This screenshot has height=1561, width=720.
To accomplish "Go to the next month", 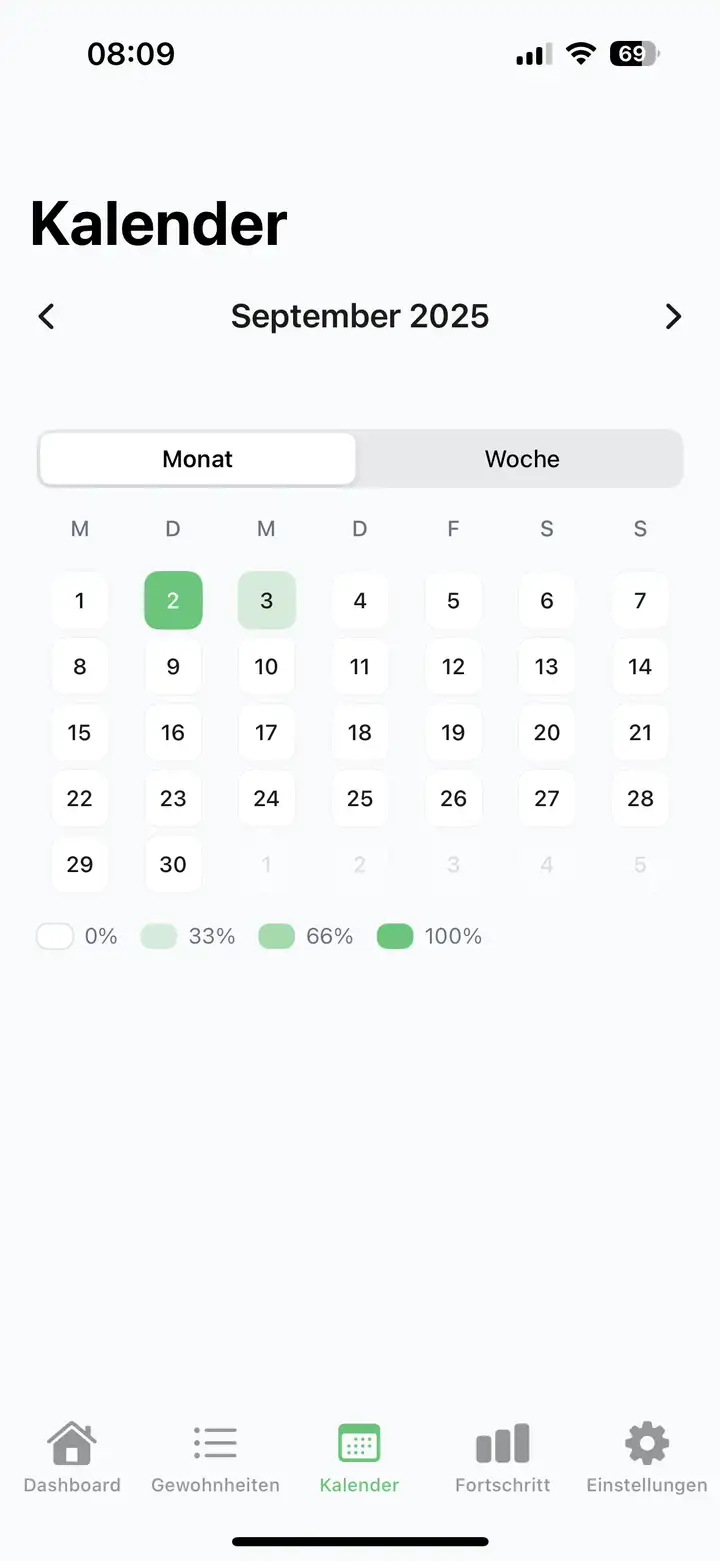I will coord(673,317).
